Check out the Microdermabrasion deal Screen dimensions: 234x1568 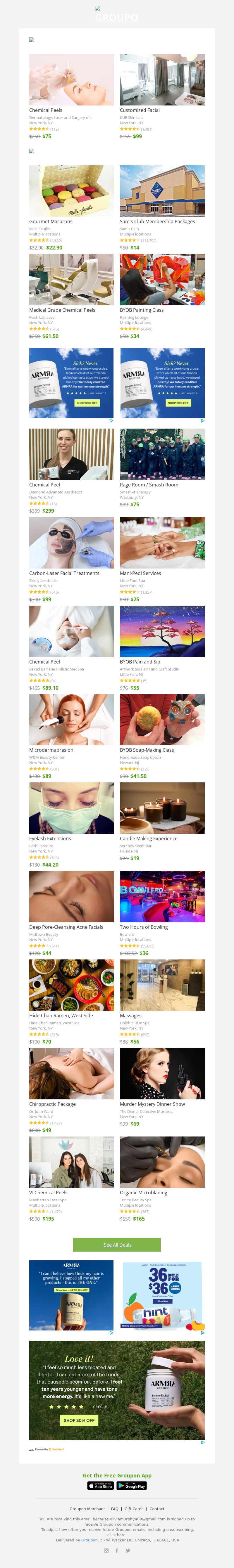[x=71, y=720]
